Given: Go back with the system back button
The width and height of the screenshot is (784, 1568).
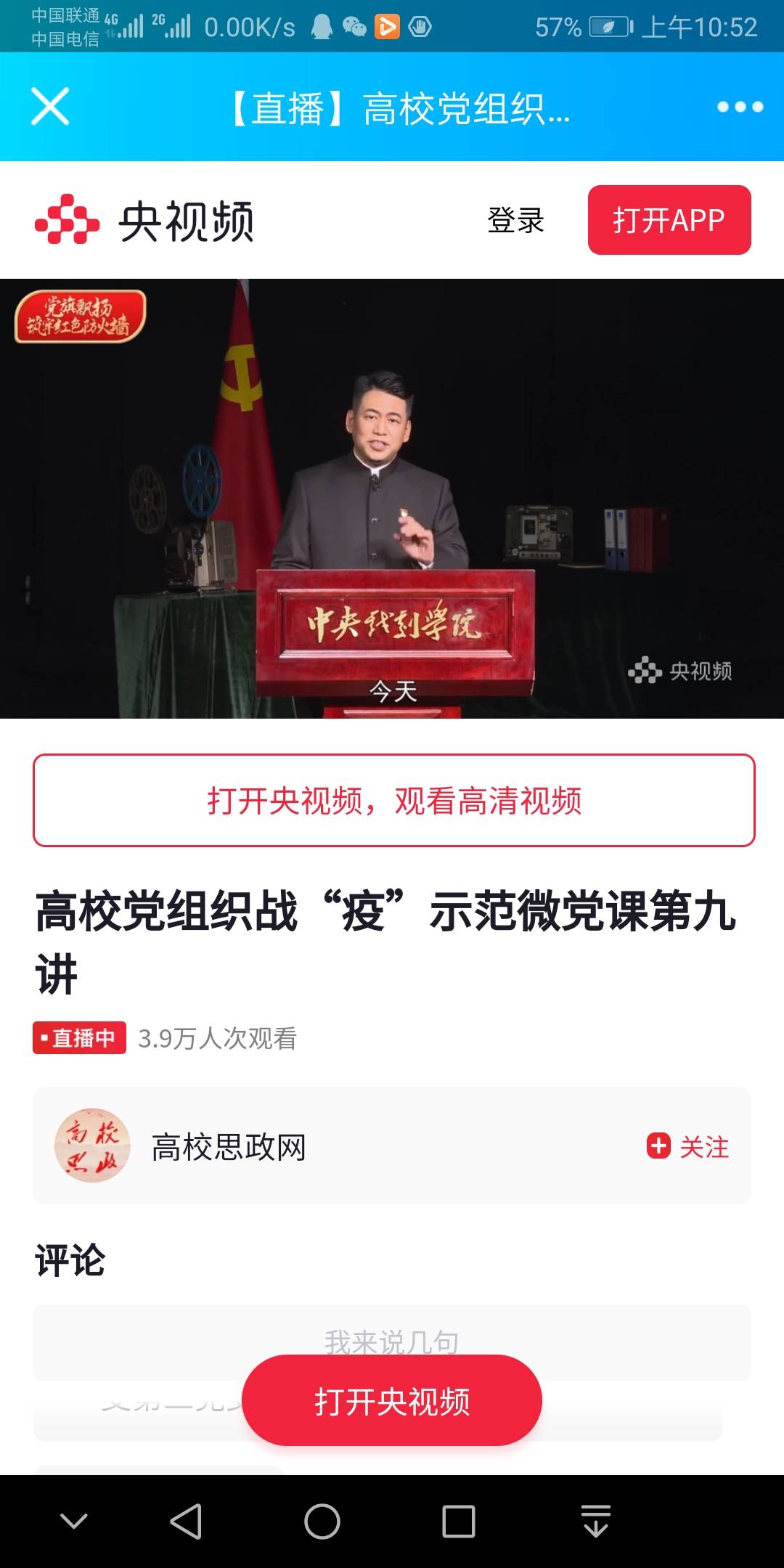Looking at the screenshot, I should 186,1522.
